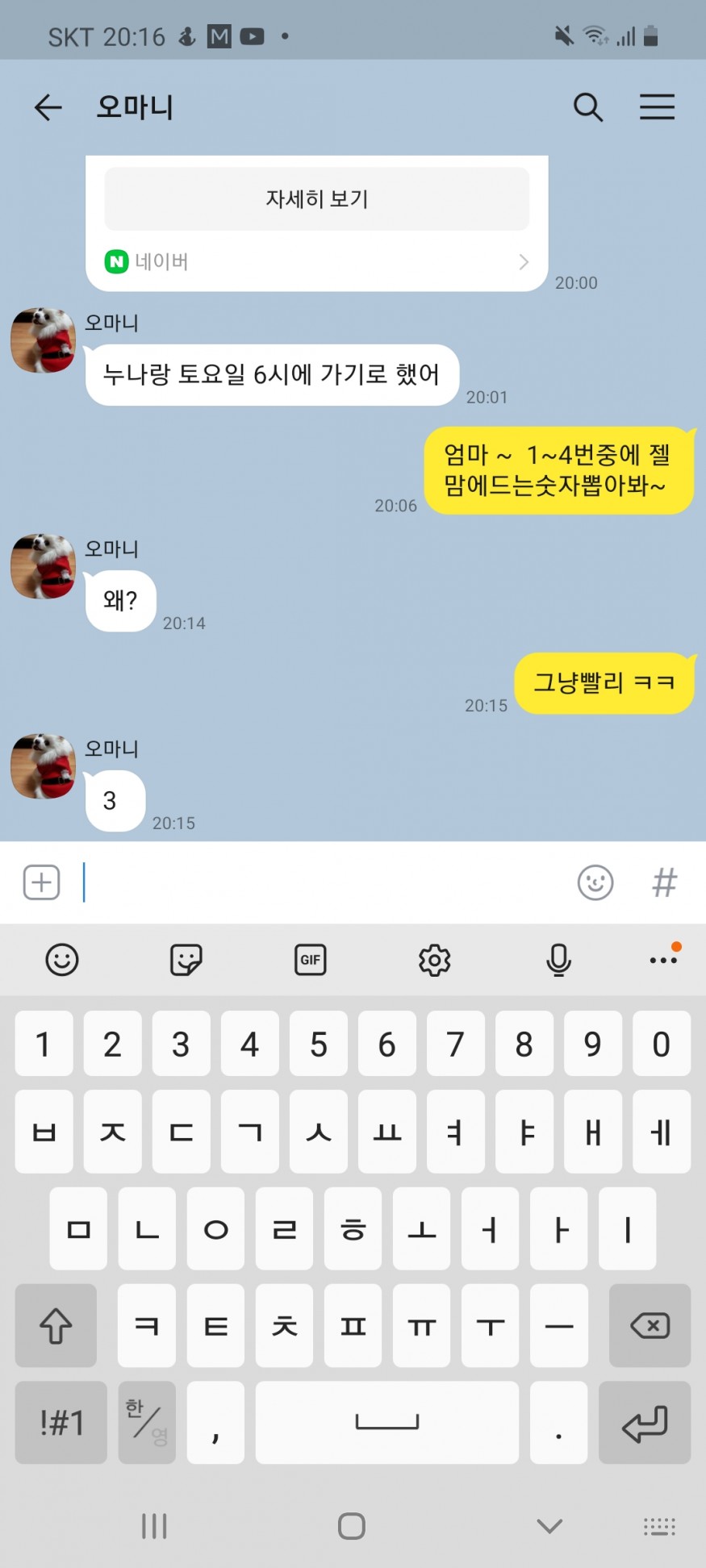The height and width of the screenshot is (1568, 706).
Task: Open the emoticon picker in message bar
Action: coord(595,882)
